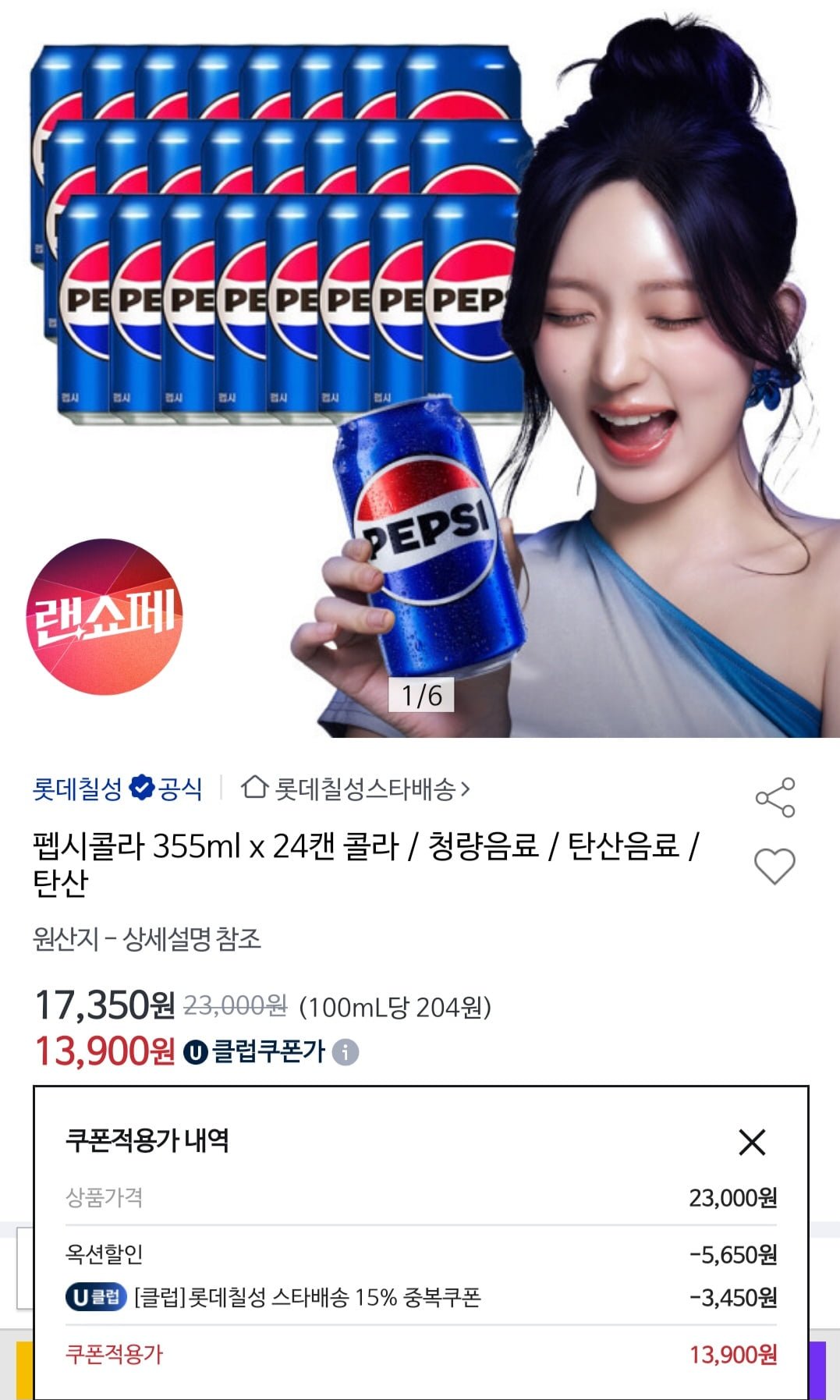Viewport: 840px width, 1400px height.
Task: Close the coupon price breakdown popup
Action: coord(752,1142)
